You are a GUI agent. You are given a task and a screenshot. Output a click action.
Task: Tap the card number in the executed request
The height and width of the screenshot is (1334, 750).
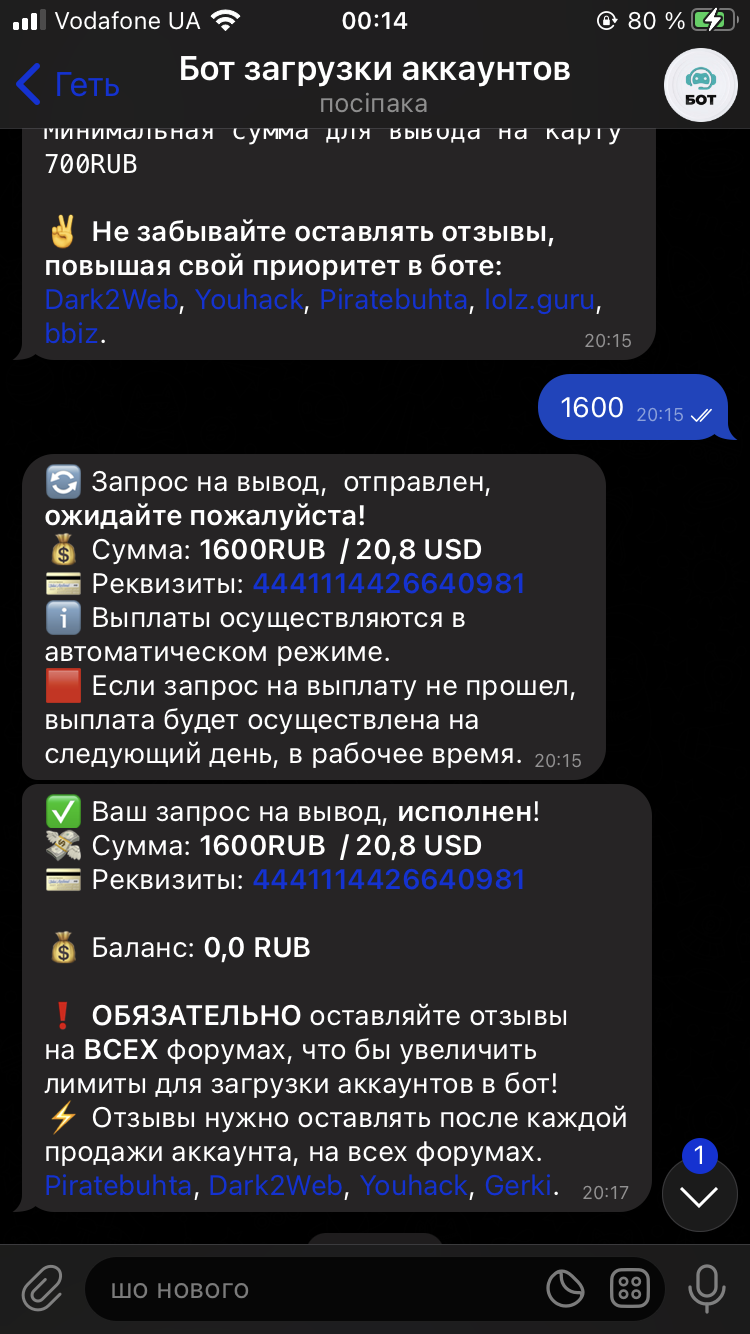click(388, 879)
